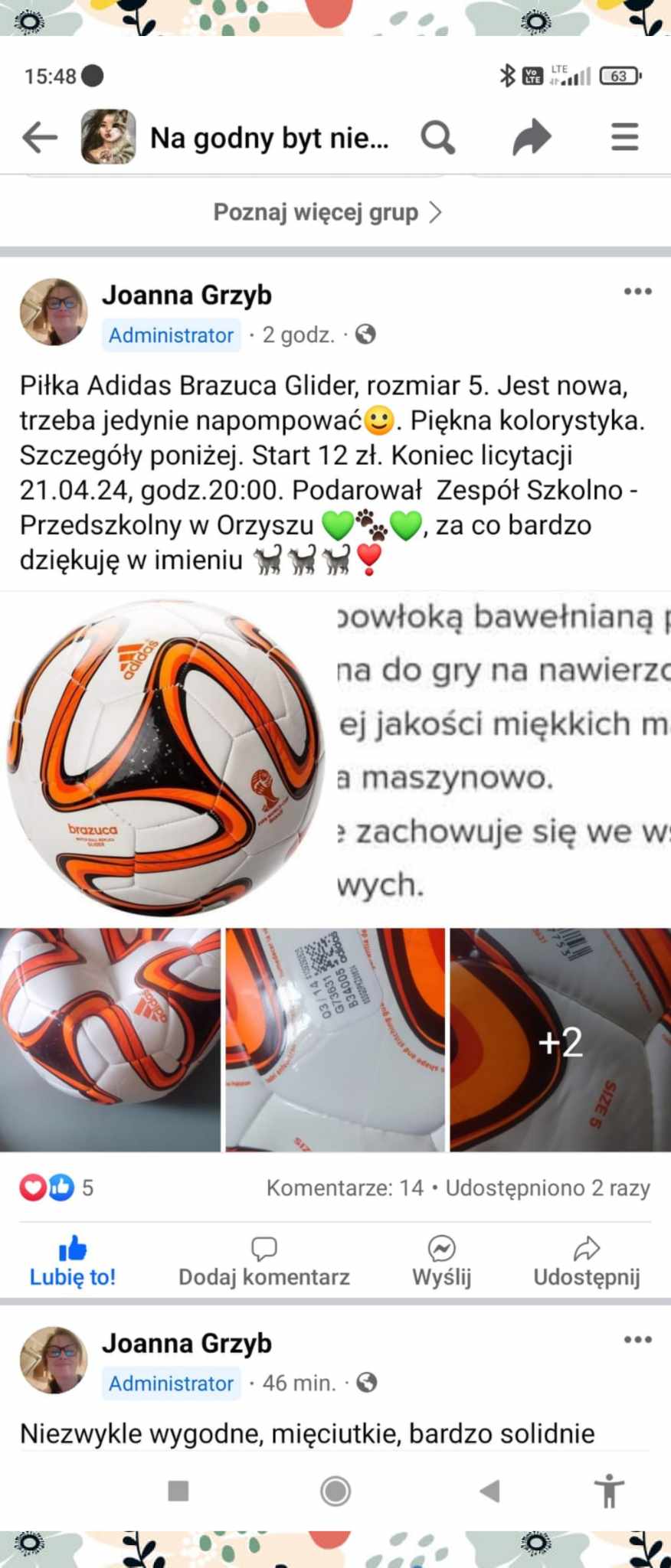See who reacted to the post
Image resolution: width=671 pixels, height=1568 pixels.
[x=56, y=1187]
